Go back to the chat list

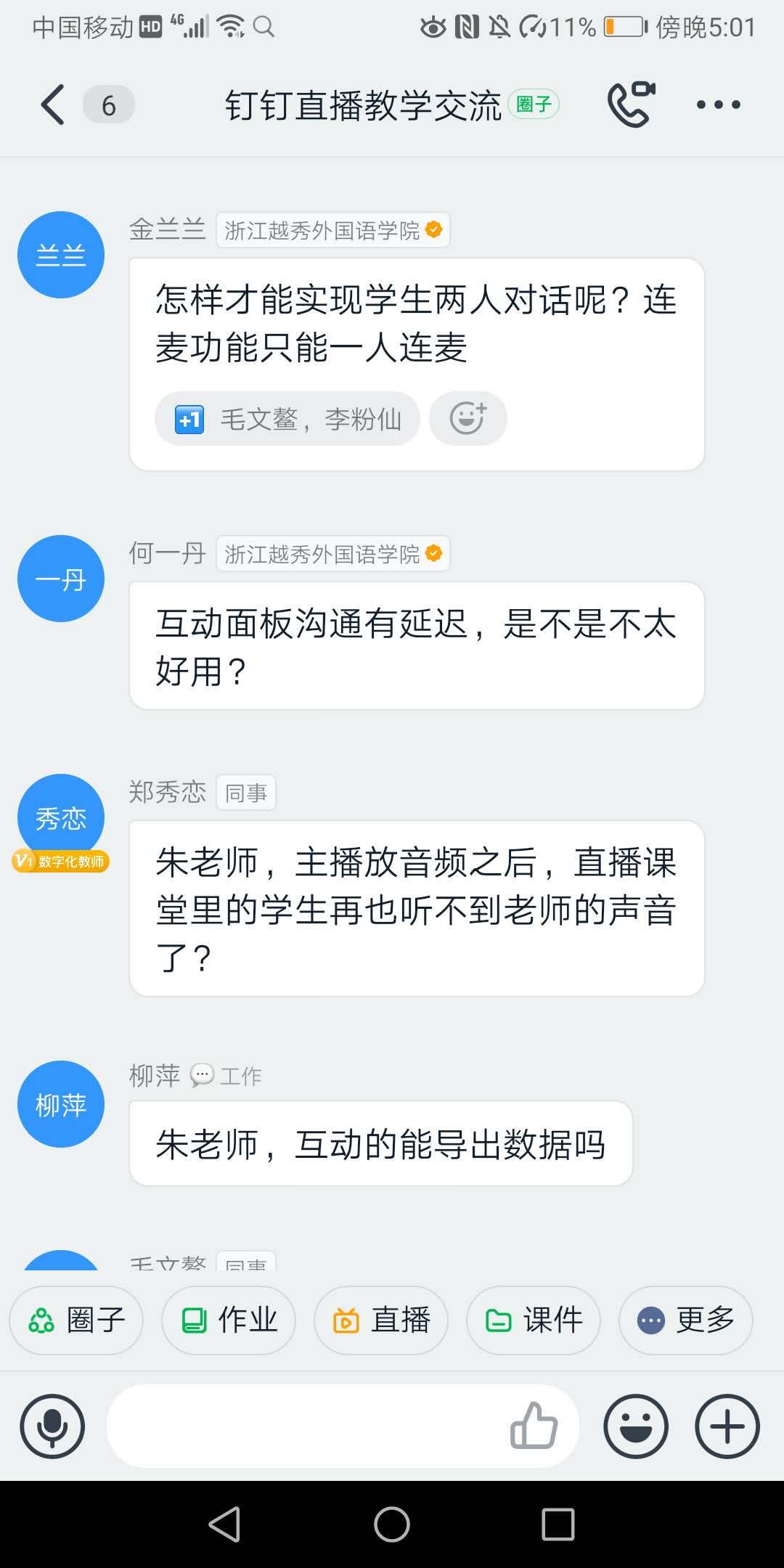pos(53,105)
